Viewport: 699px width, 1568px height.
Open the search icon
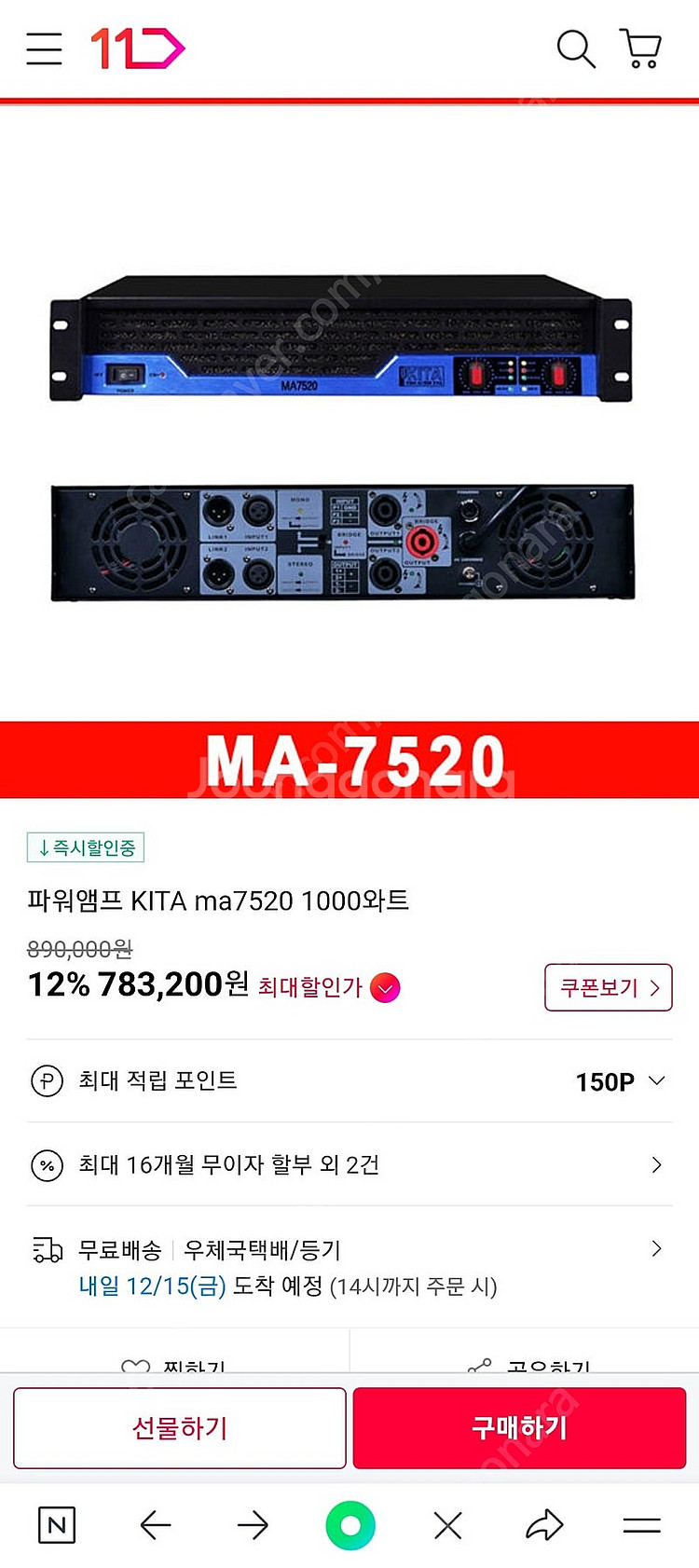pos(575,48)
